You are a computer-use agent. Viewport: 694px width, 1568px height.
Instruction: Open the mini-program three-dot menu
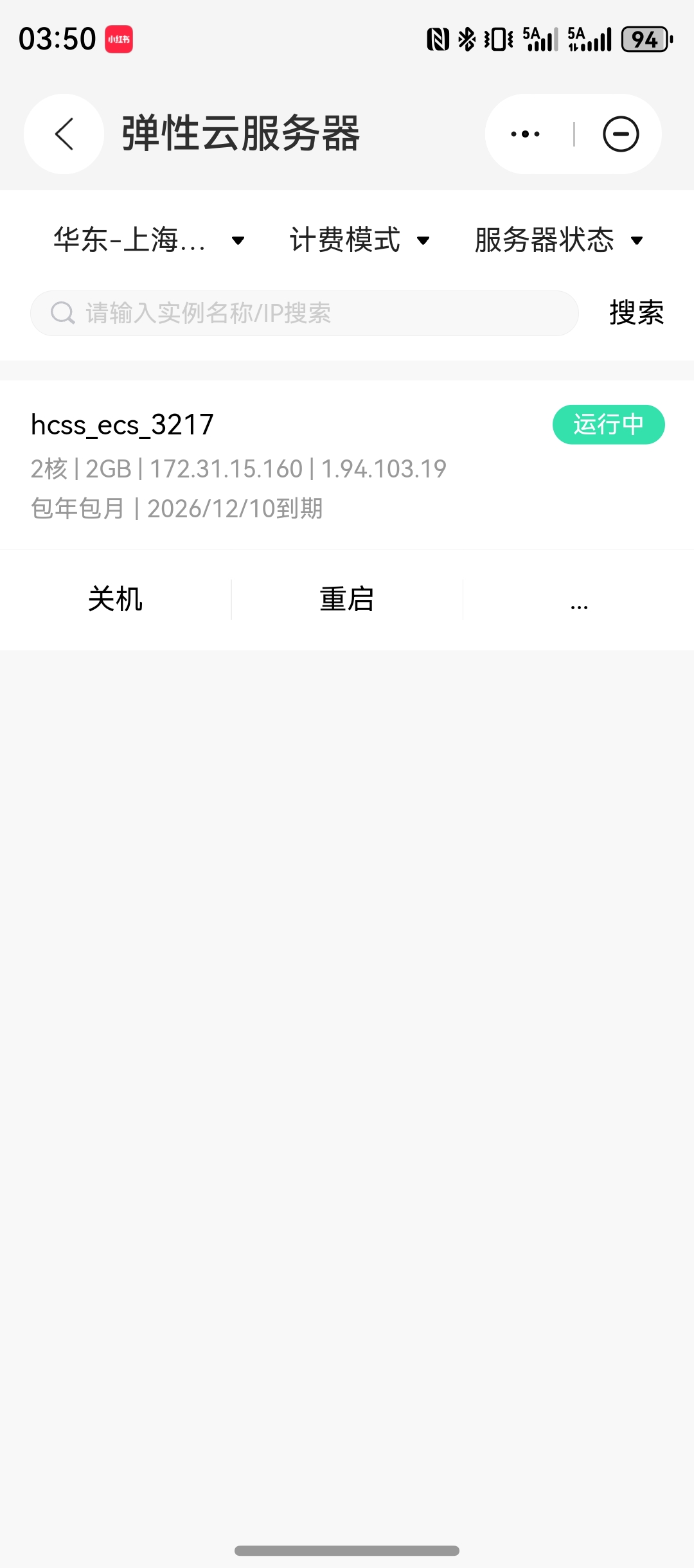[x=526, y=134]
